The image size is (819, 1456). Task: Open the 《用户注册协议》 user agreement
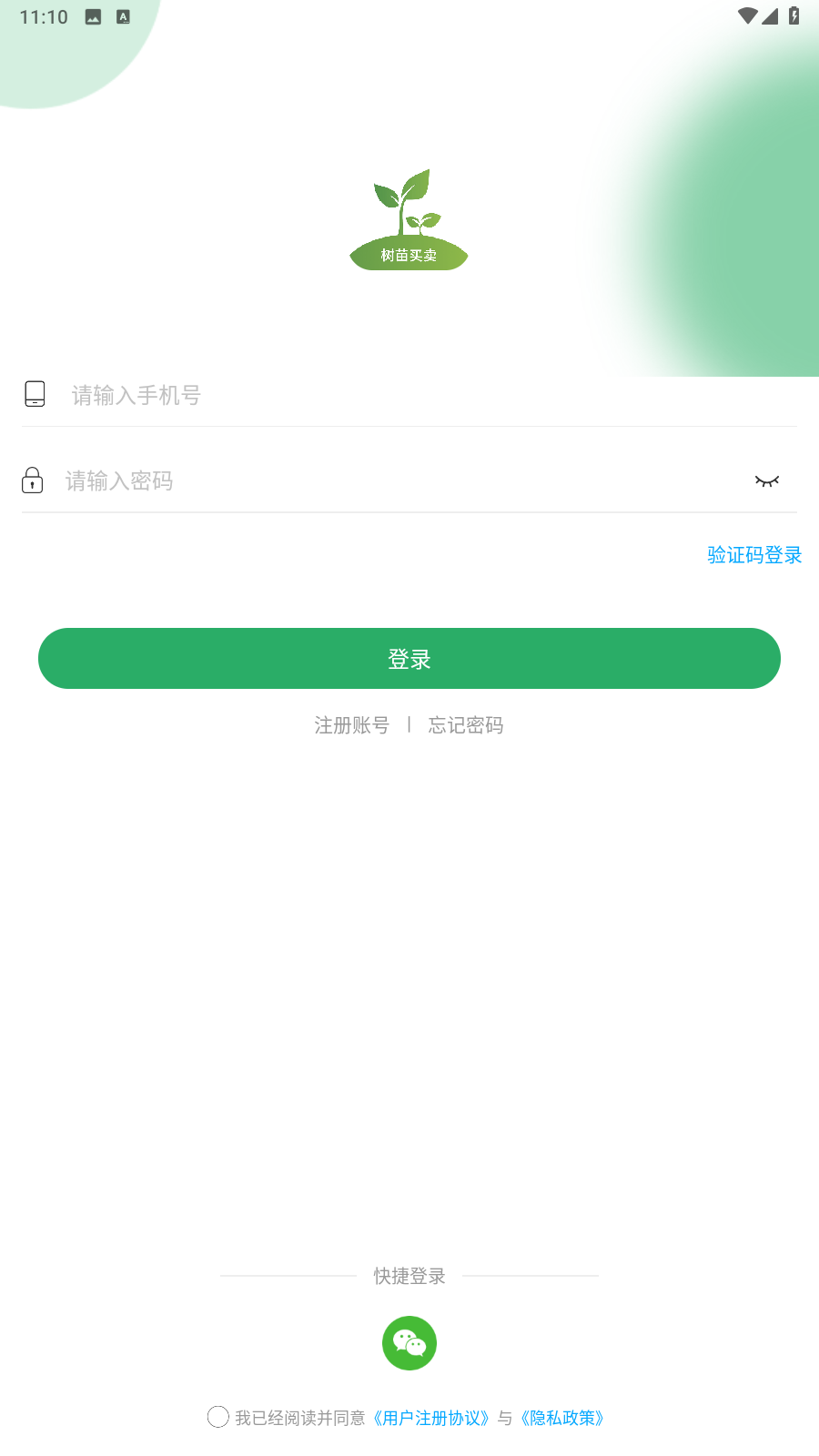(431, 1418)
